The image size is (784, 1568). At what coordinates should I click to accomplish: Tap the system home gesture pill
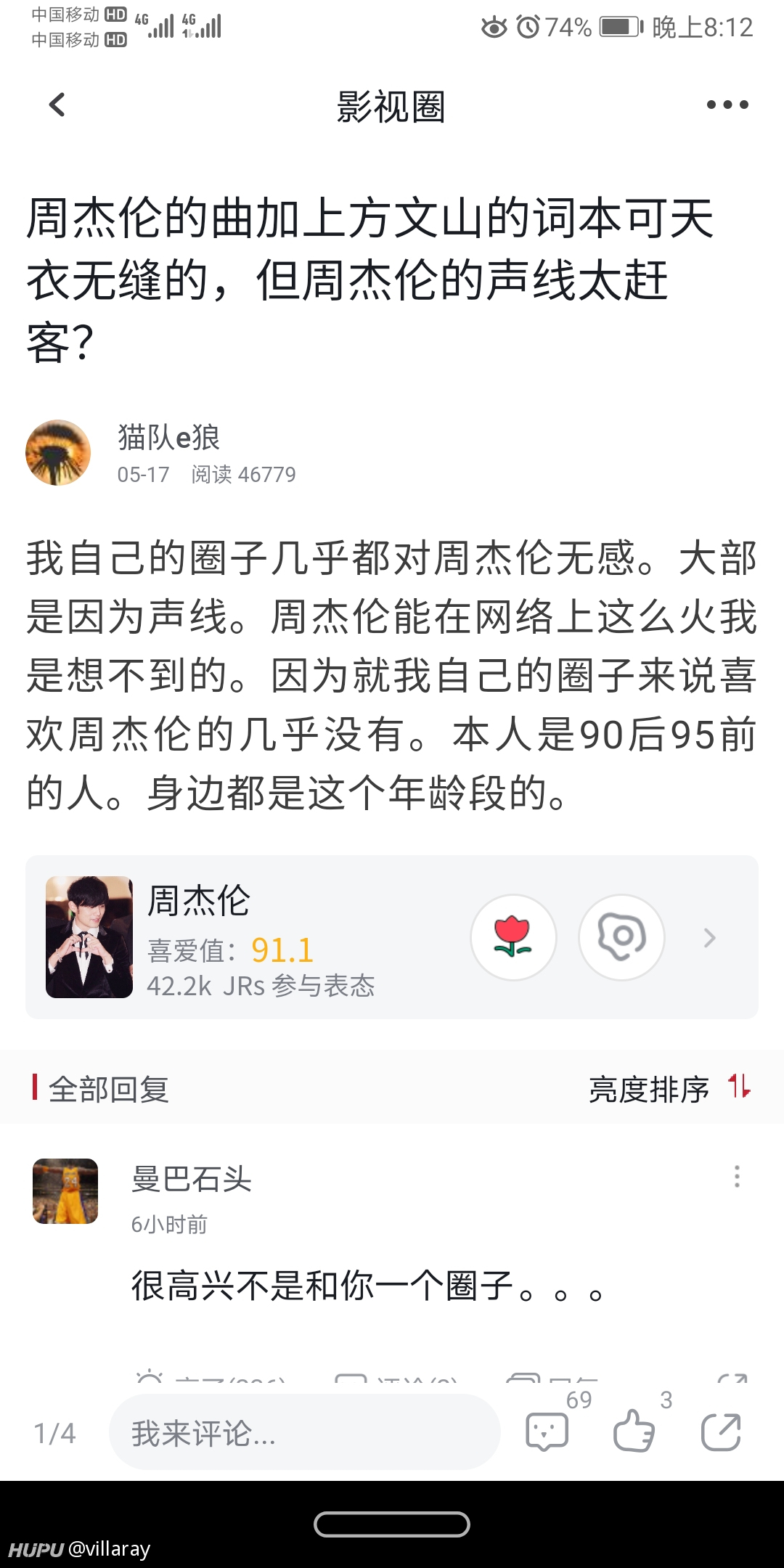[x=392, y=1524]
